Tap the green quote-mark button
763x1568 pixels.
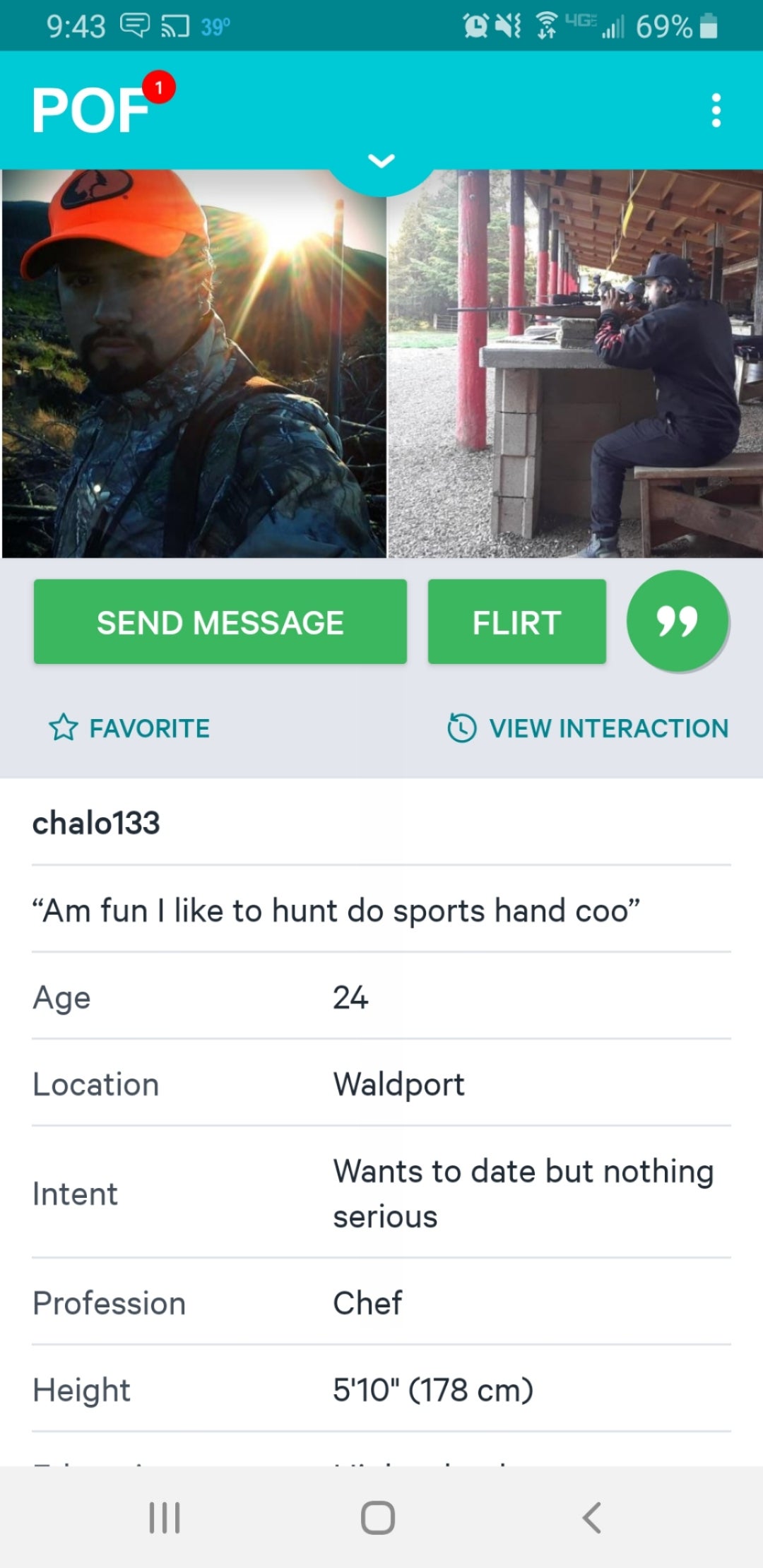click(x=677, y=621)
